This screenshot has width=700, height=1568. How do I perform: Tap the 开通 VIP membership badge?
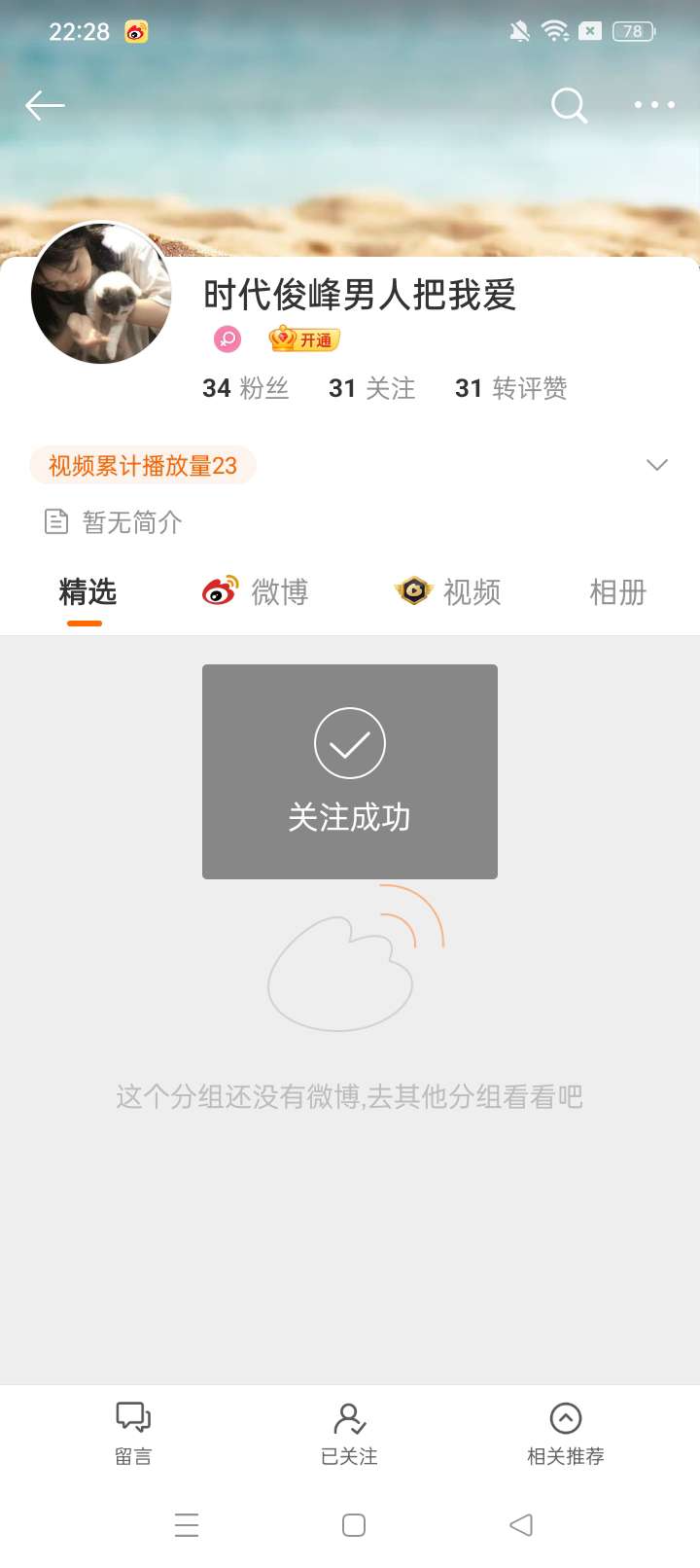(x=304, y=339)
